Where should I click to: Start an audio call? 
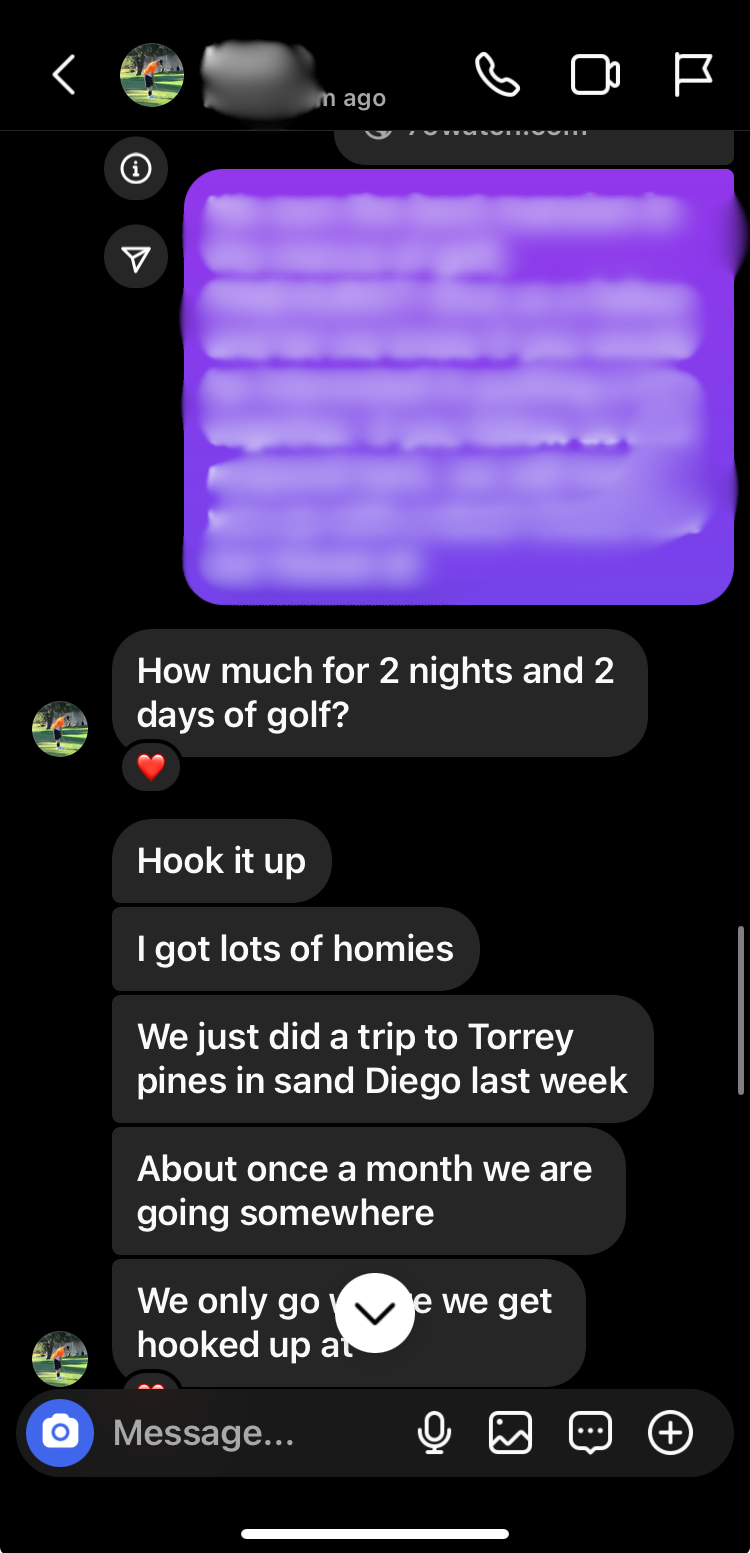(497, 75)
